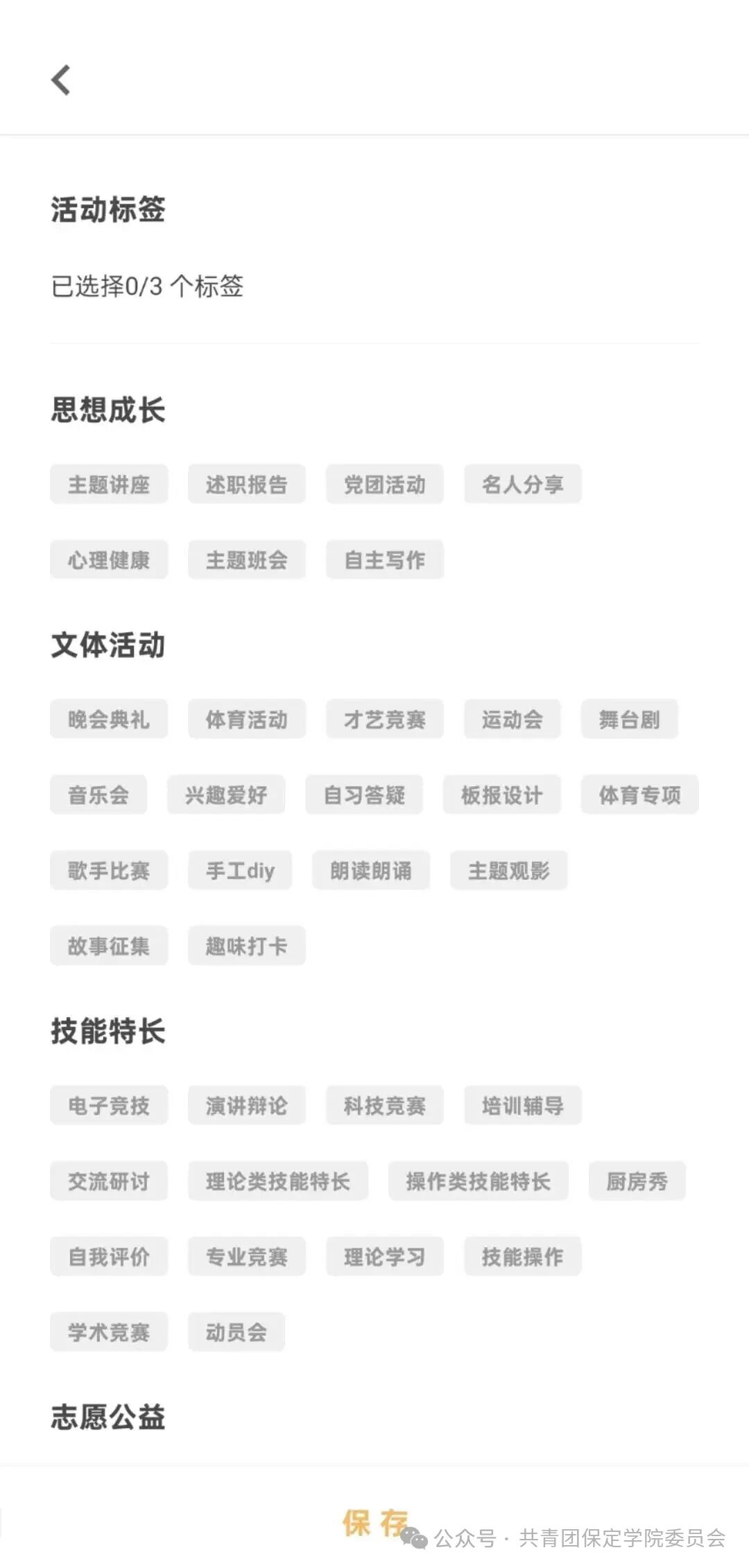Choose the 主题观影 tag
The width and height of the screenshot is (749, 1568).
click(508, 870)
